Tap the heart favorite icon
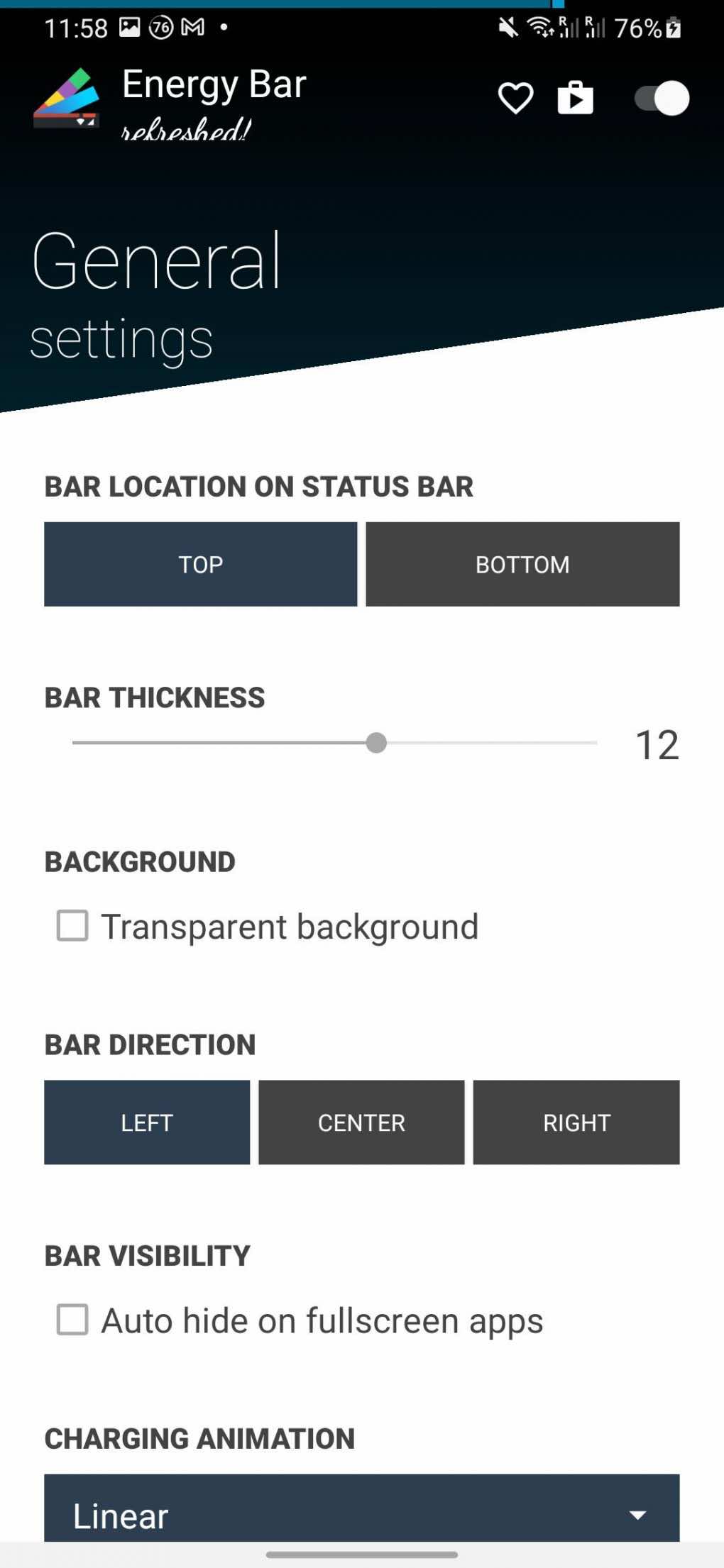 click(x=514, y=99)
